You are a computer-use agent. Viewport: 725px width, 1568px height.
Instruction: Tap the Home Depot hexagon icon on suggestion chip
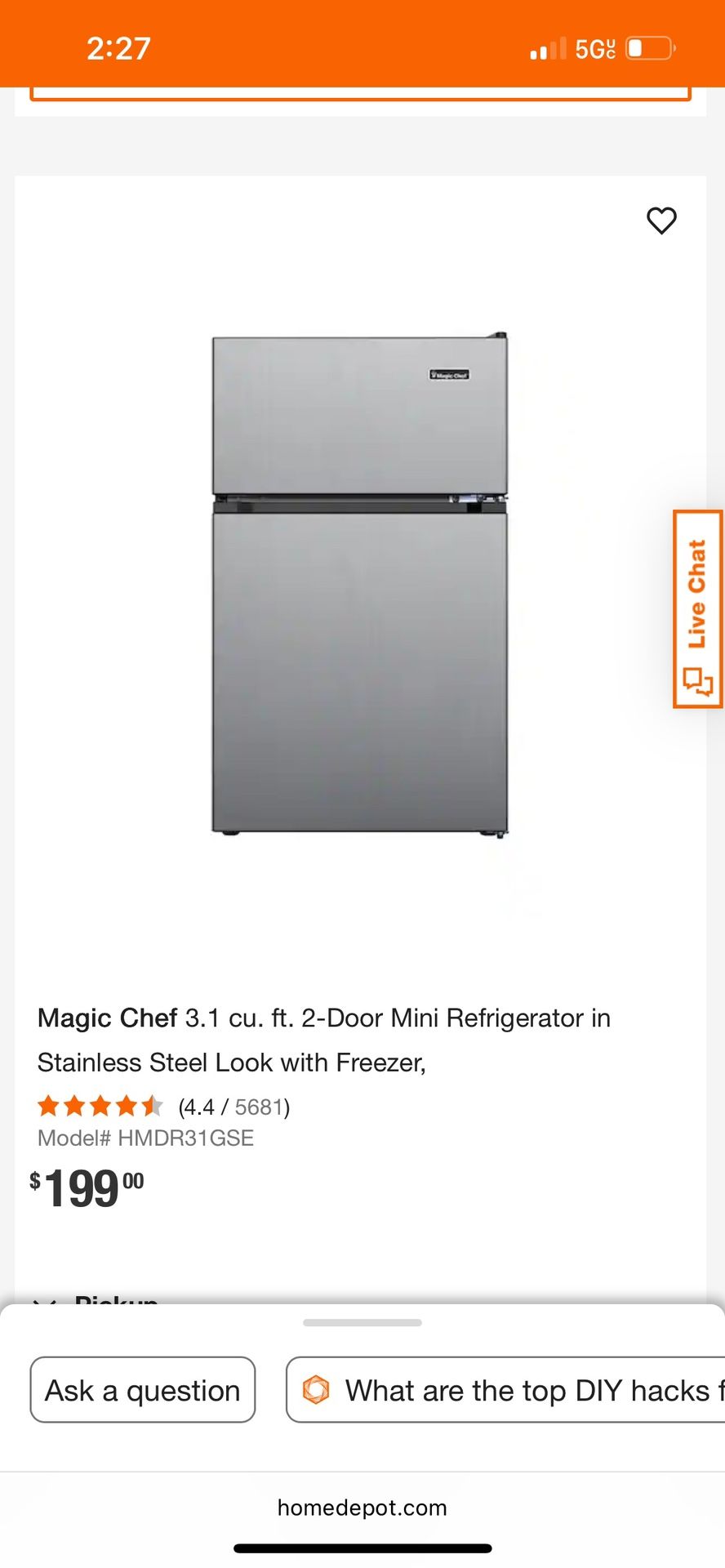pos(318,1389)
